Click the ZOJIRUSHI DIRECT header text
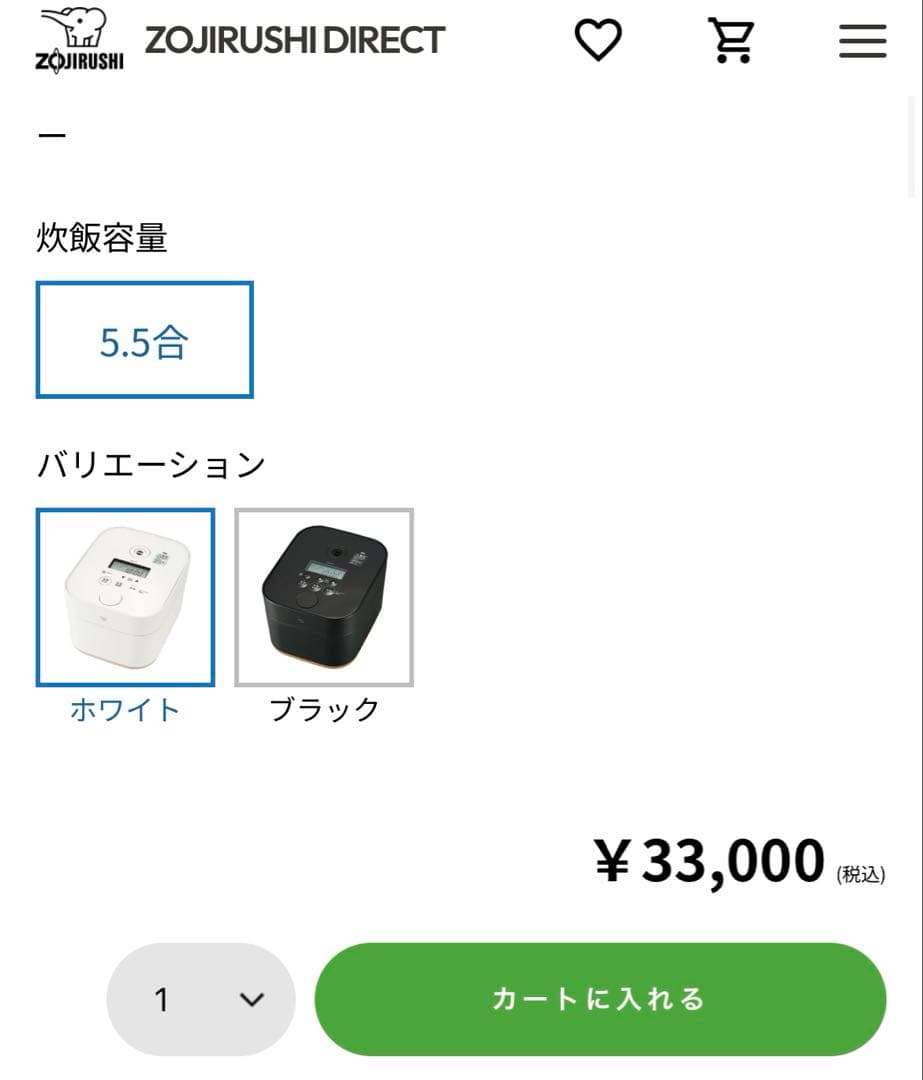 tap(294, 40)
